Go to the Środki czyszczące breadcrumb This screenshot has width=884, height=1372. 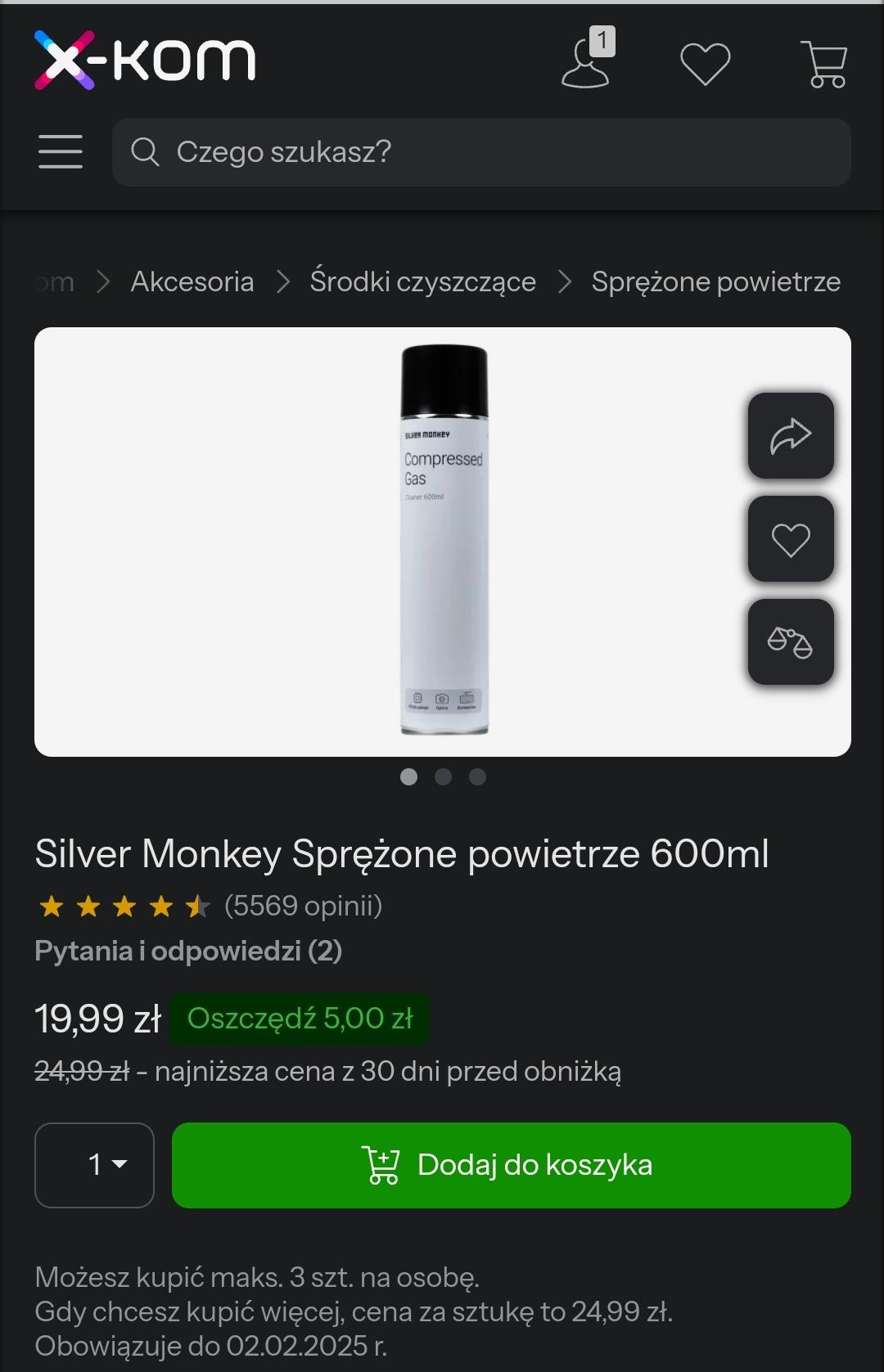point(422,282)
